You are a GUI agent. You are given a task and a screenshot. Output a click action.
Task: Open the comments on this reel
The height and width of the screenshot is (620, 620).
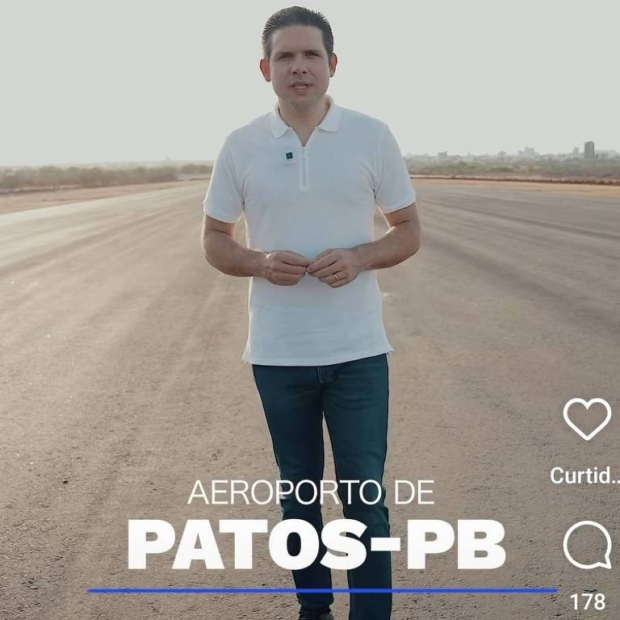(x=587, y=546)
